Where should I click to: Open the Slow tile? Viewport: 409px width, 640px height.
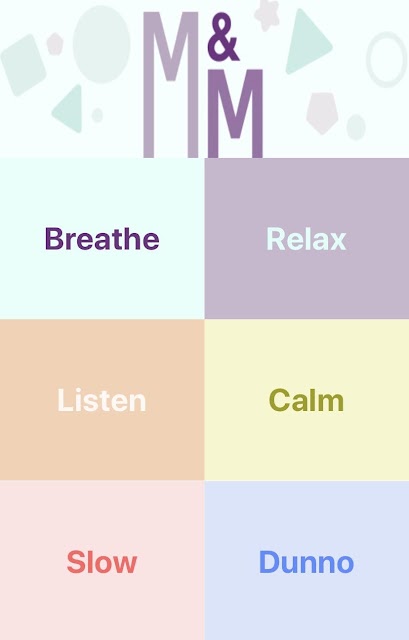[102, 560]
